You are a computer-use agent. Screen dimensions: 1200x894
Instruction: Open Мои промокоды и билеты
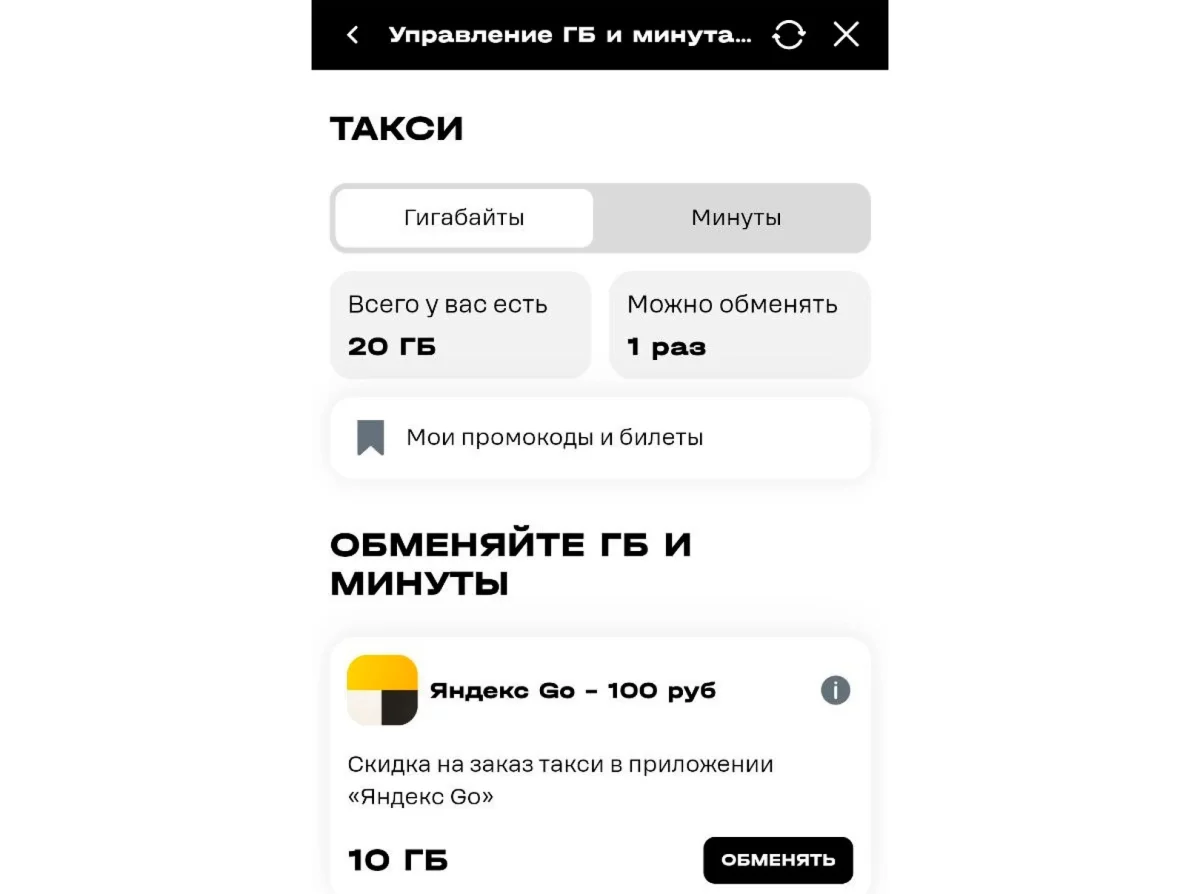tap(600, 438)
